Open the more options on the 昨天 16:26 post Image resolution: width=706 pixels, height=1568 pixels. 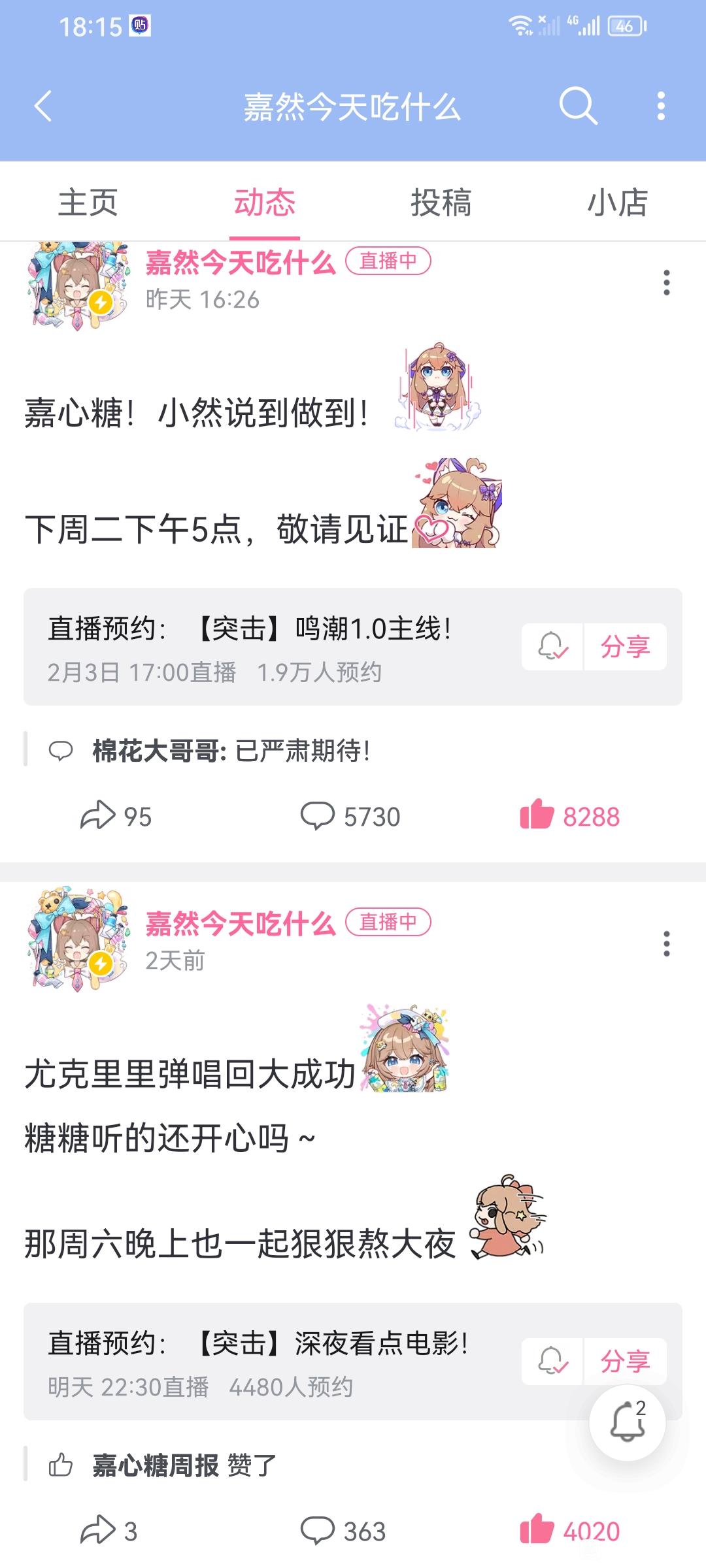point(666,283)
